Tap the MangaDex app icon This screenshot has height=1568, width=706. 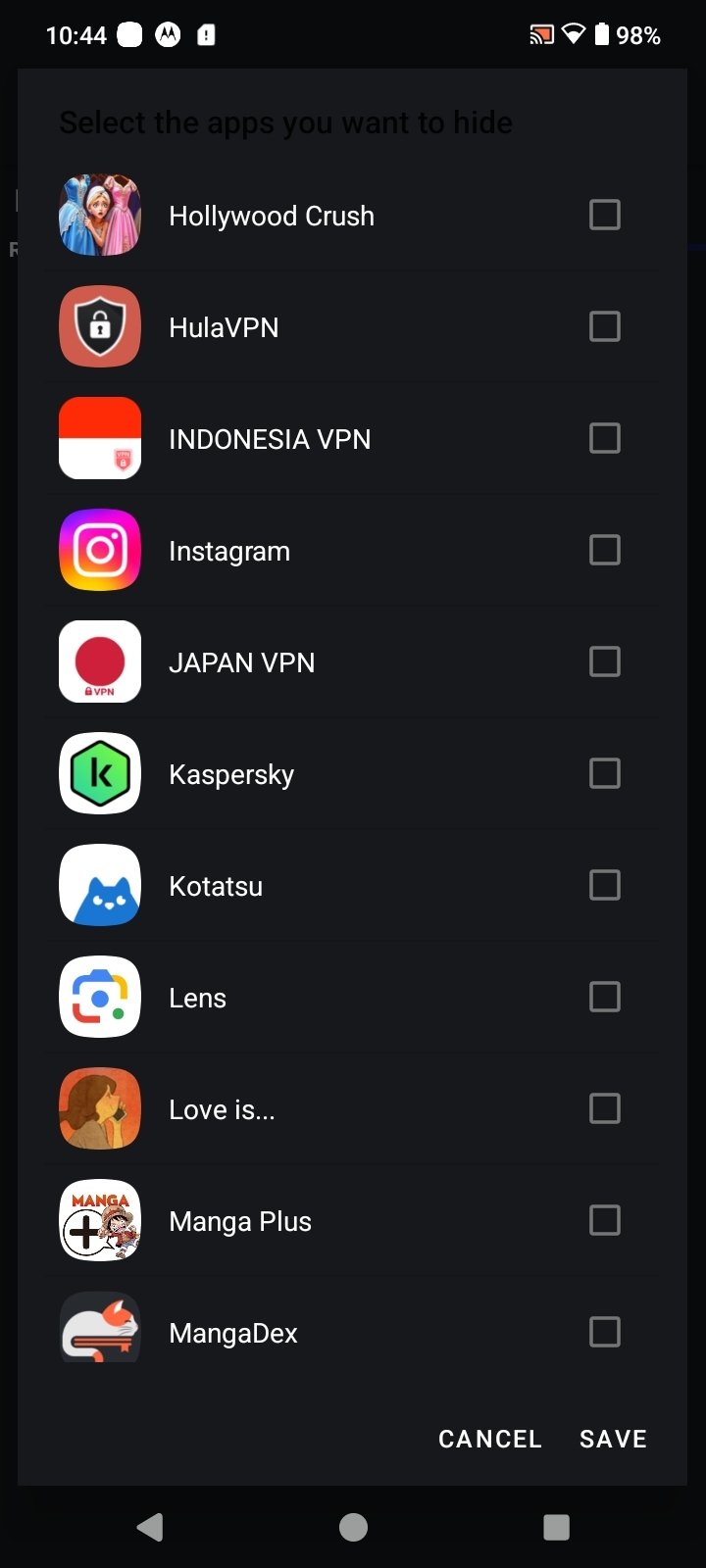pos(99,1332)
